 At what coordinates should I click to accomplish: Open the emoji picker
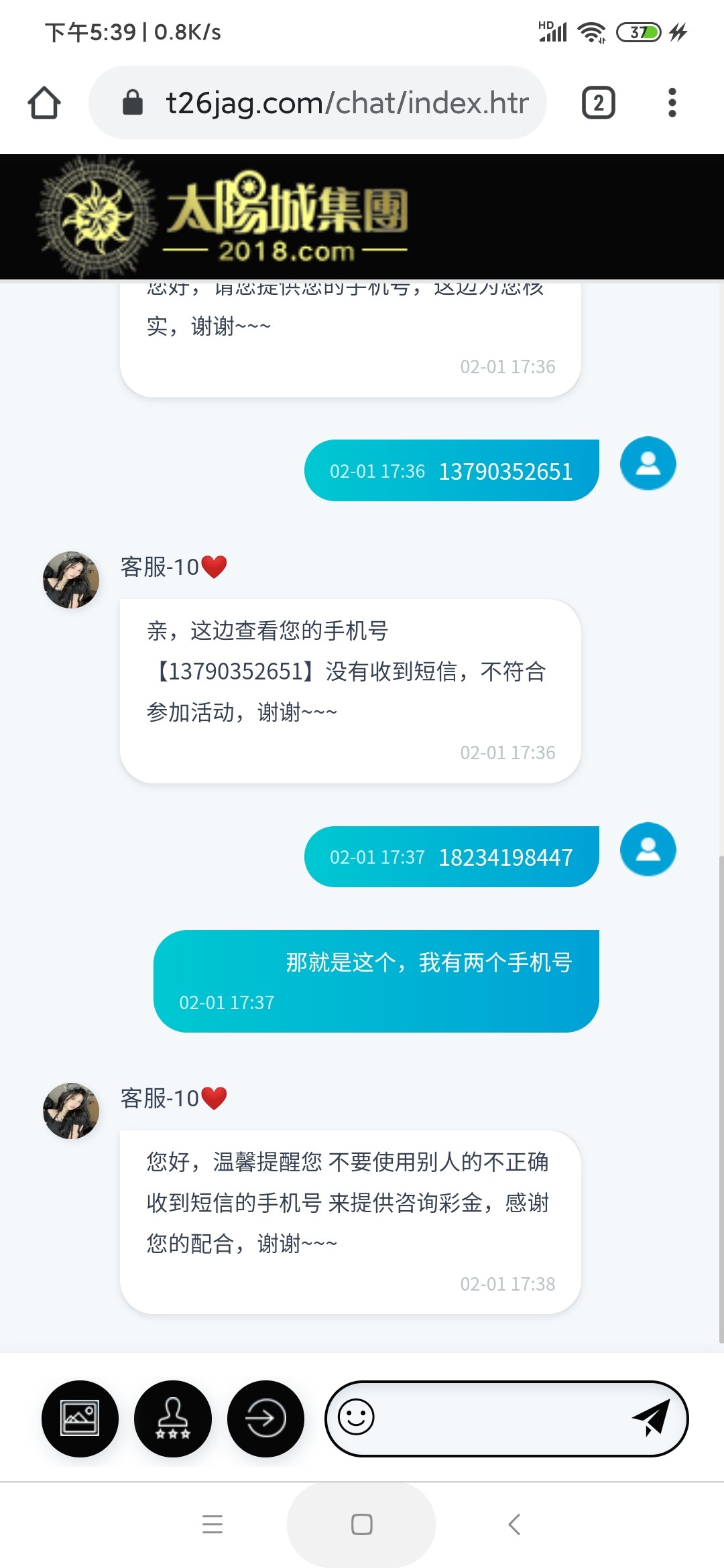click(356, 1417)
